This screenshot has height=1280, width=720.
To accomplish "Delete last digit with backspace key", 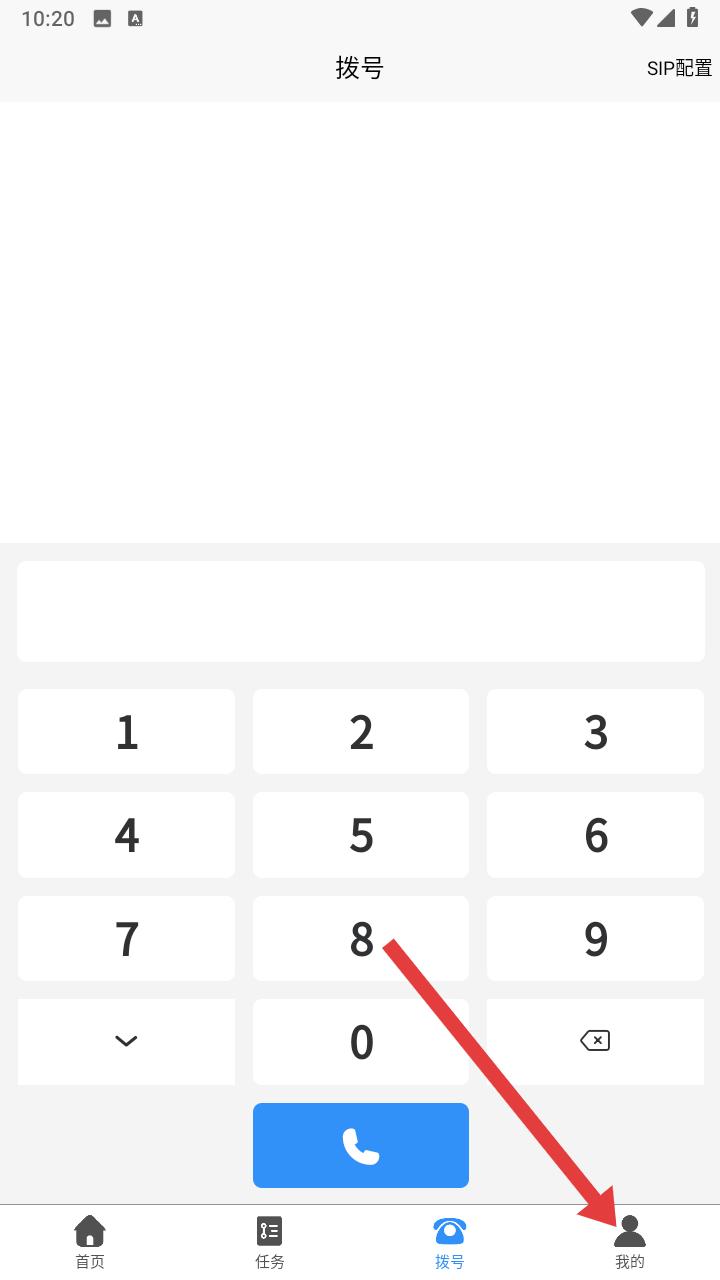I will click(x=596, y=1042).
